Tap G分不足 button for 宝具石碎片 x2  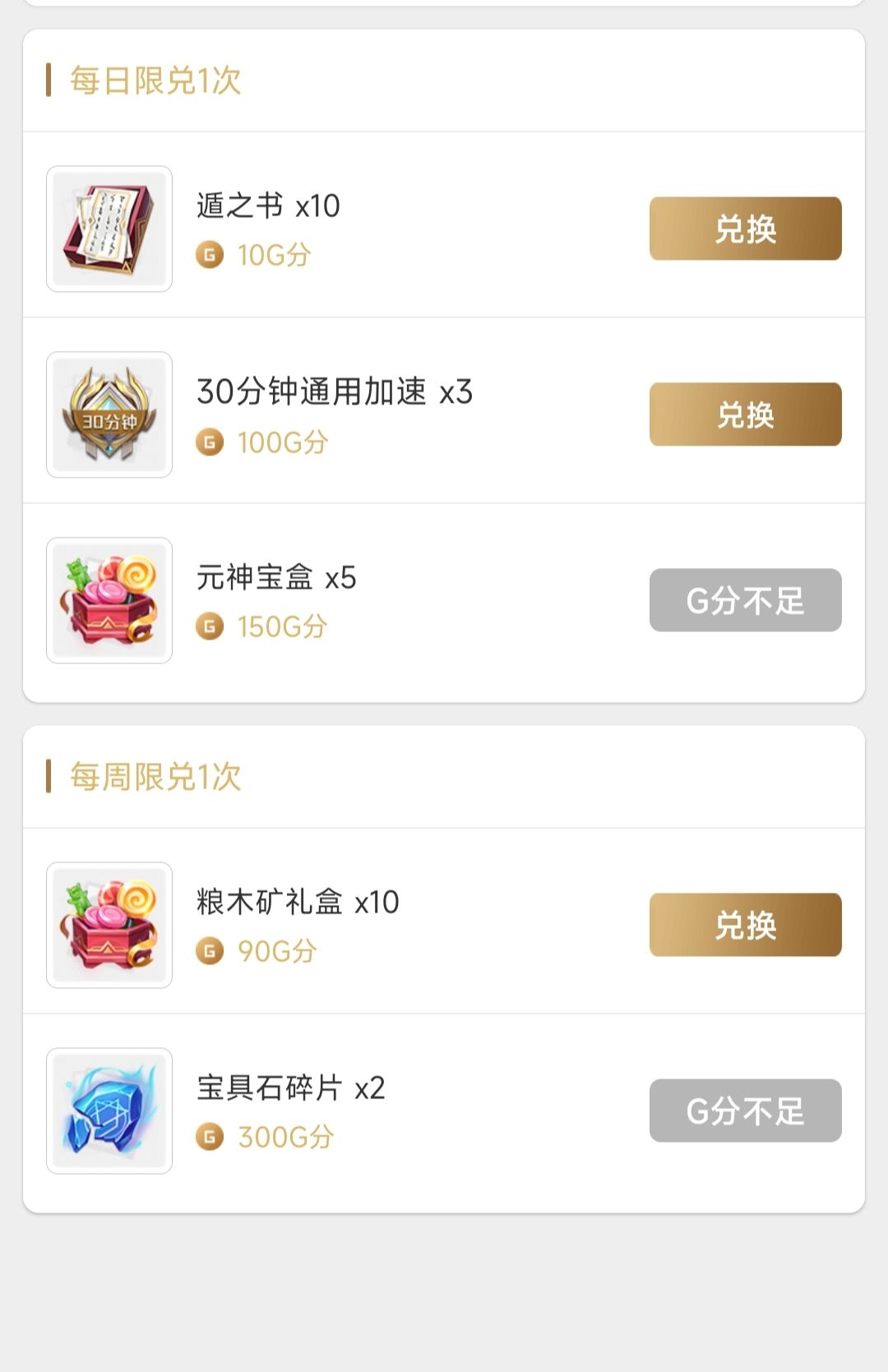(745, 1111)
